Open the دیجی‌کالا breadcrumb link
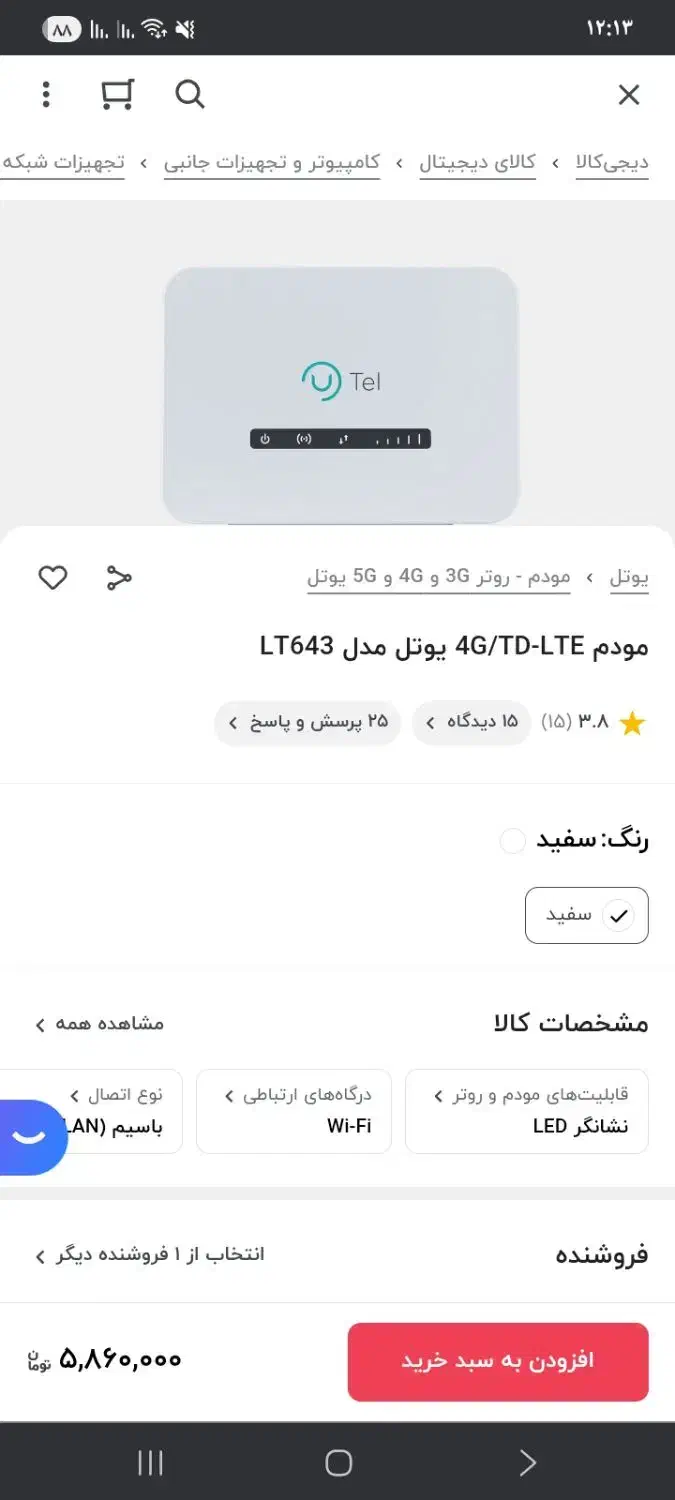 (x=612, y=162)
